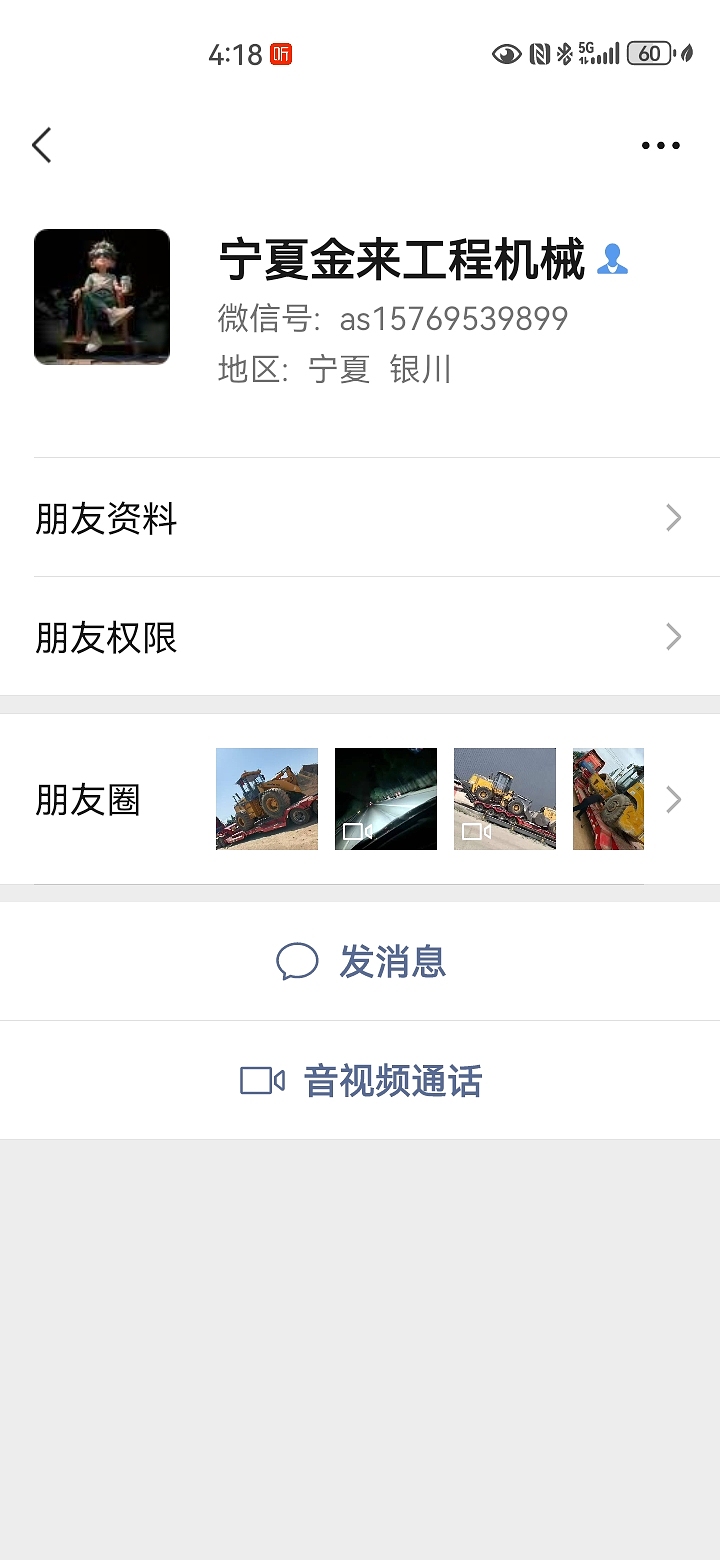Go back using the top-left arrow
Screen dimensions: 720x1560
coord(41,145)
